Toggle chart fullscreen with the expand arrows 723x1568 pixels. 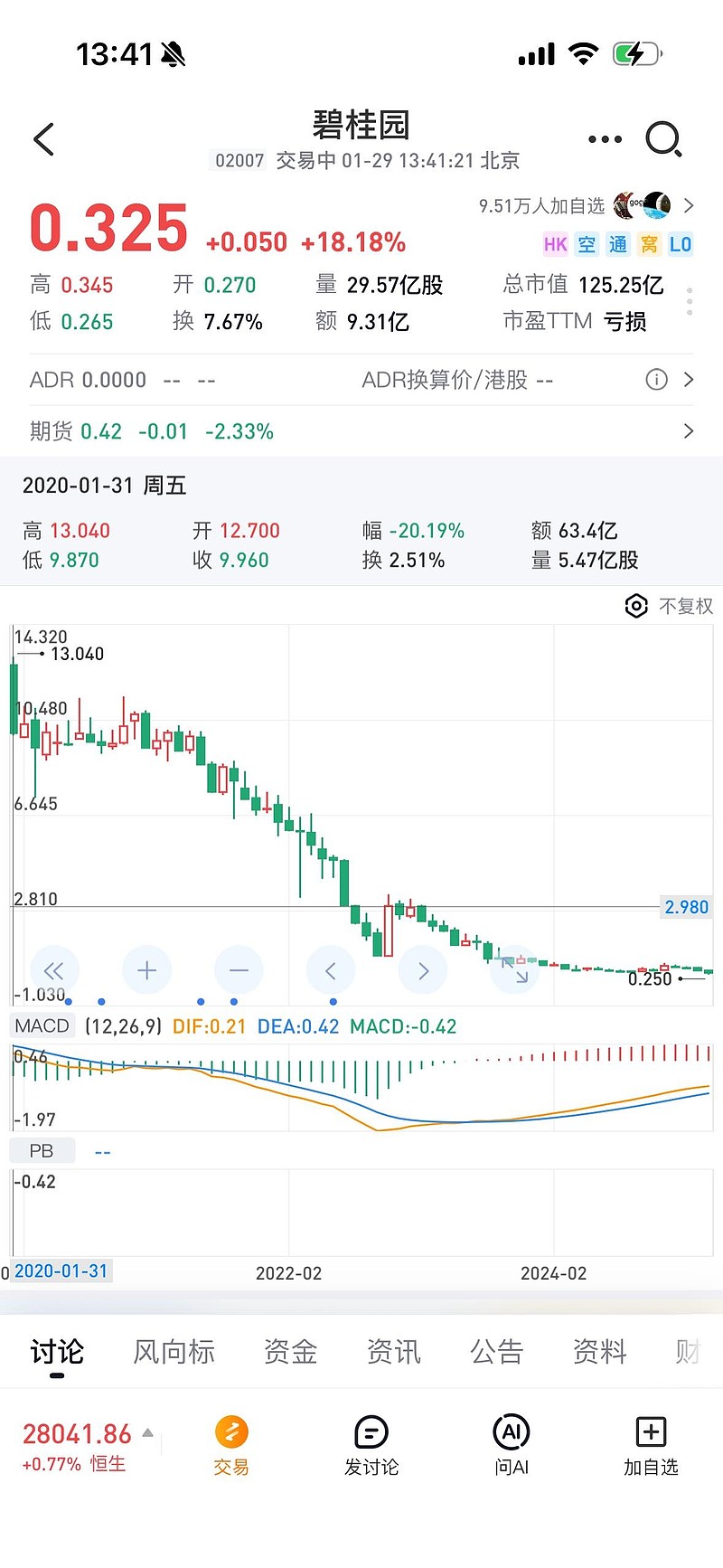(513, 969)
